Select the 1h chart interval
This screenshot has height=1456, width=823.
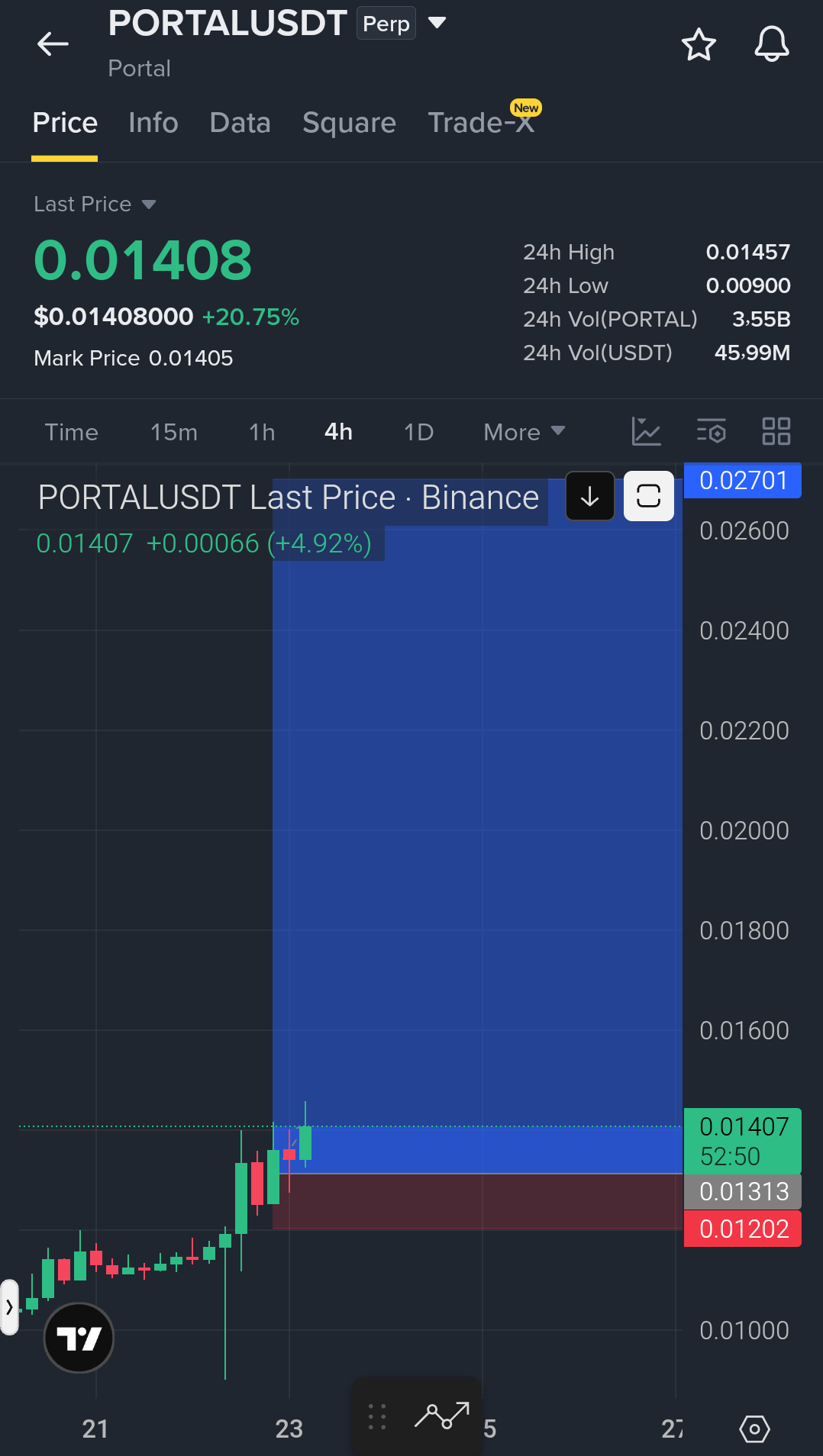[262, 432]
